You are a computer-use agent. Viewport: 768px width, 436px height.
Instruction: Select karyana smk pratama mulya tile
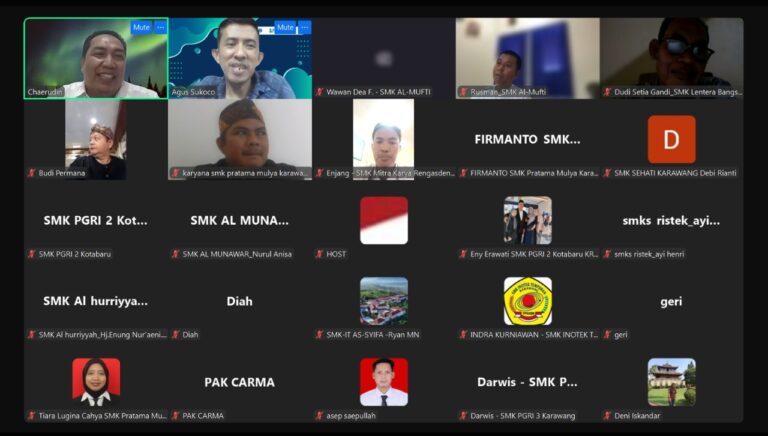[240, 139]
